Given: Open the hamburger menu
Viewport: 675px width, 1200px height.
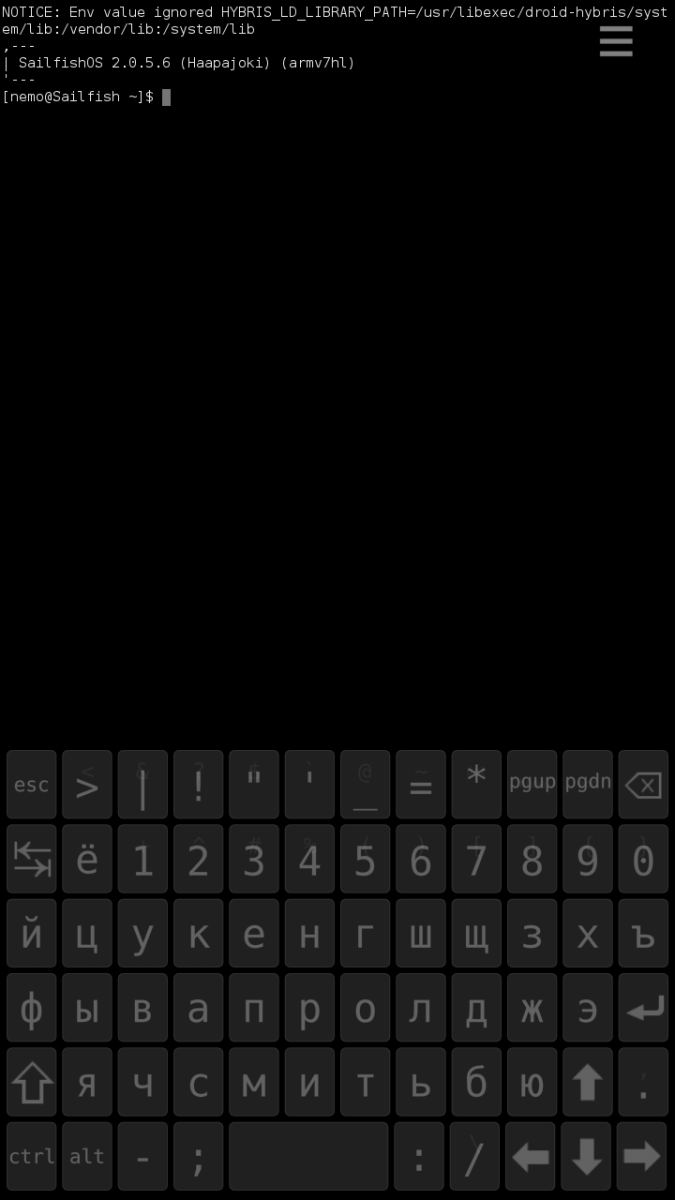Looking at the screenshot, I should click(616, 41).
